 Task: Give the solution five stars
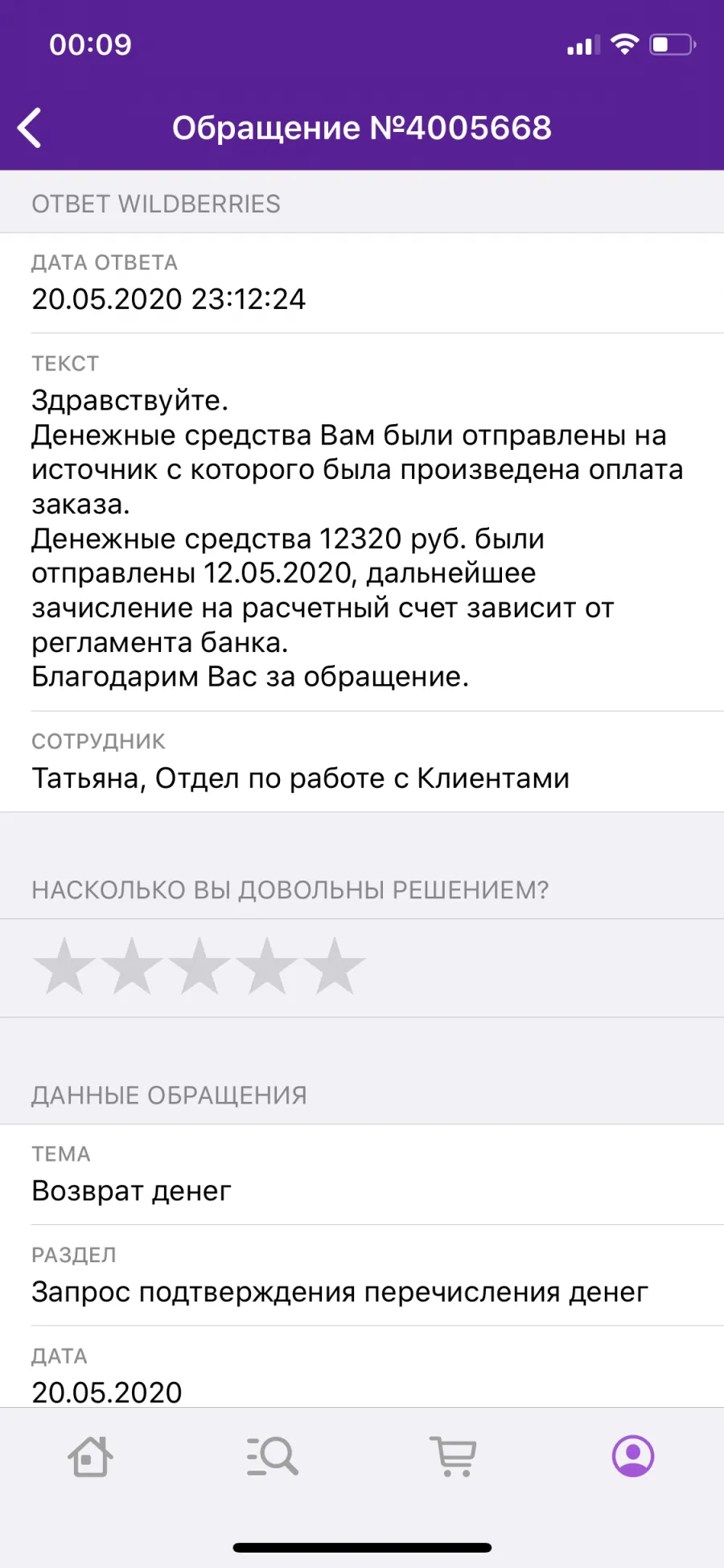pos(335,966)
